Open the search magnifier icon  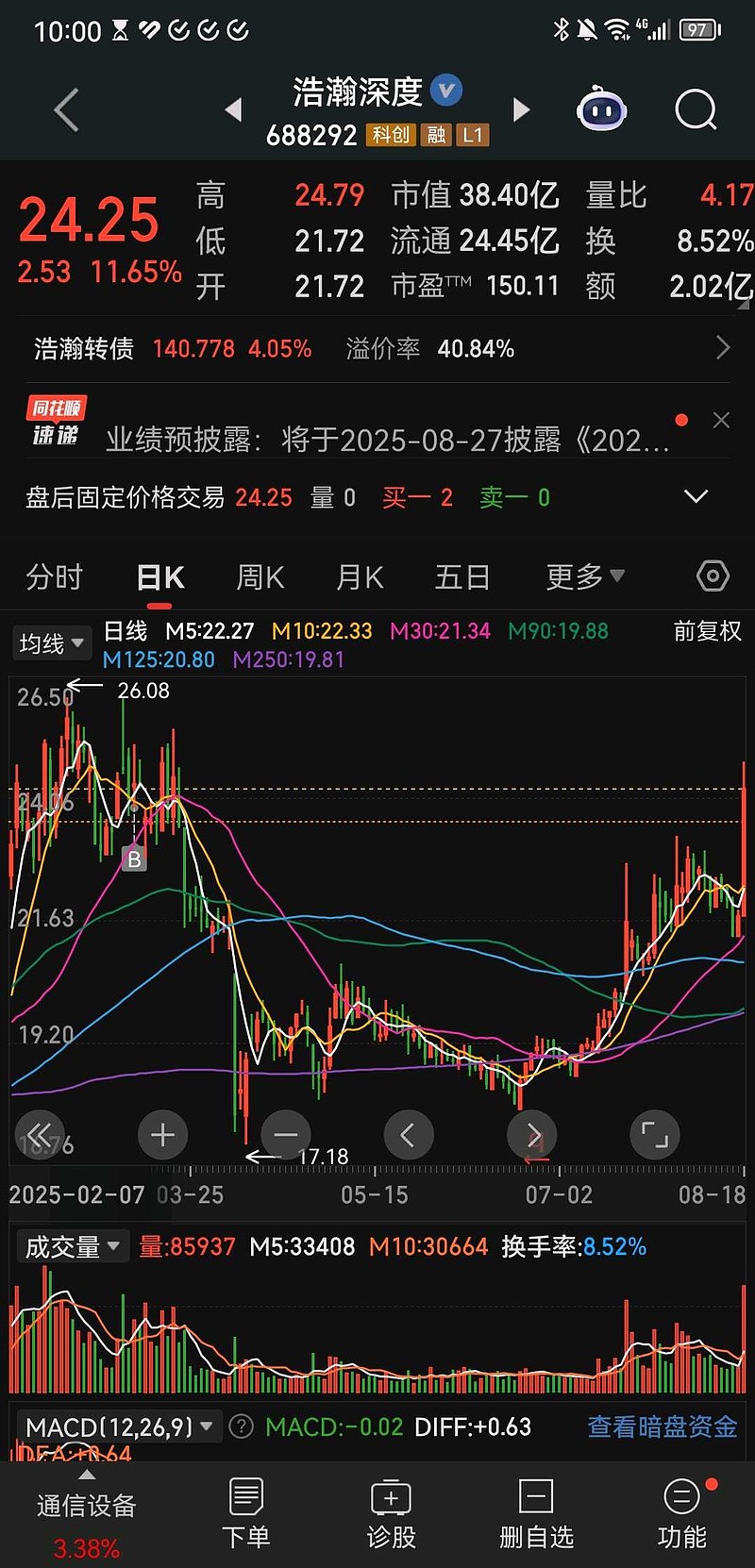tap(696, 110)
